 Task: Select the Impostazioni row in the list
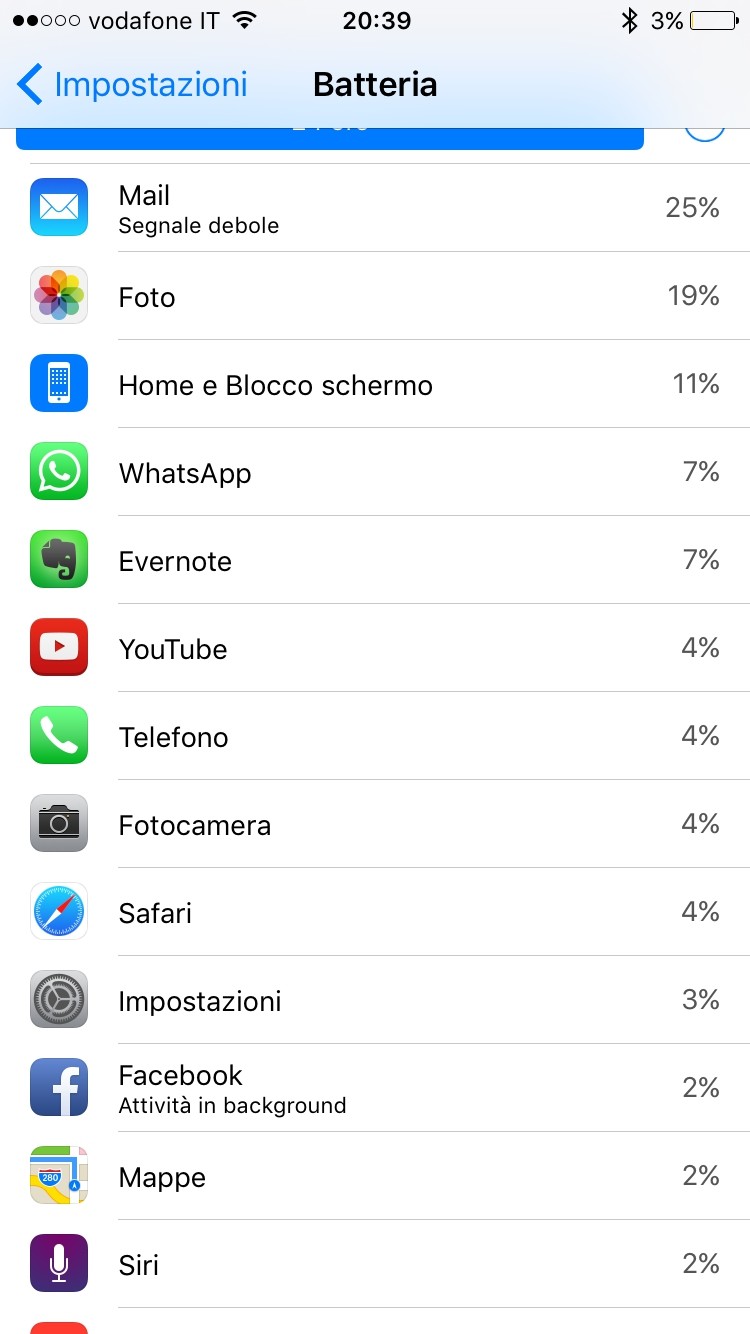[375, 1000]
